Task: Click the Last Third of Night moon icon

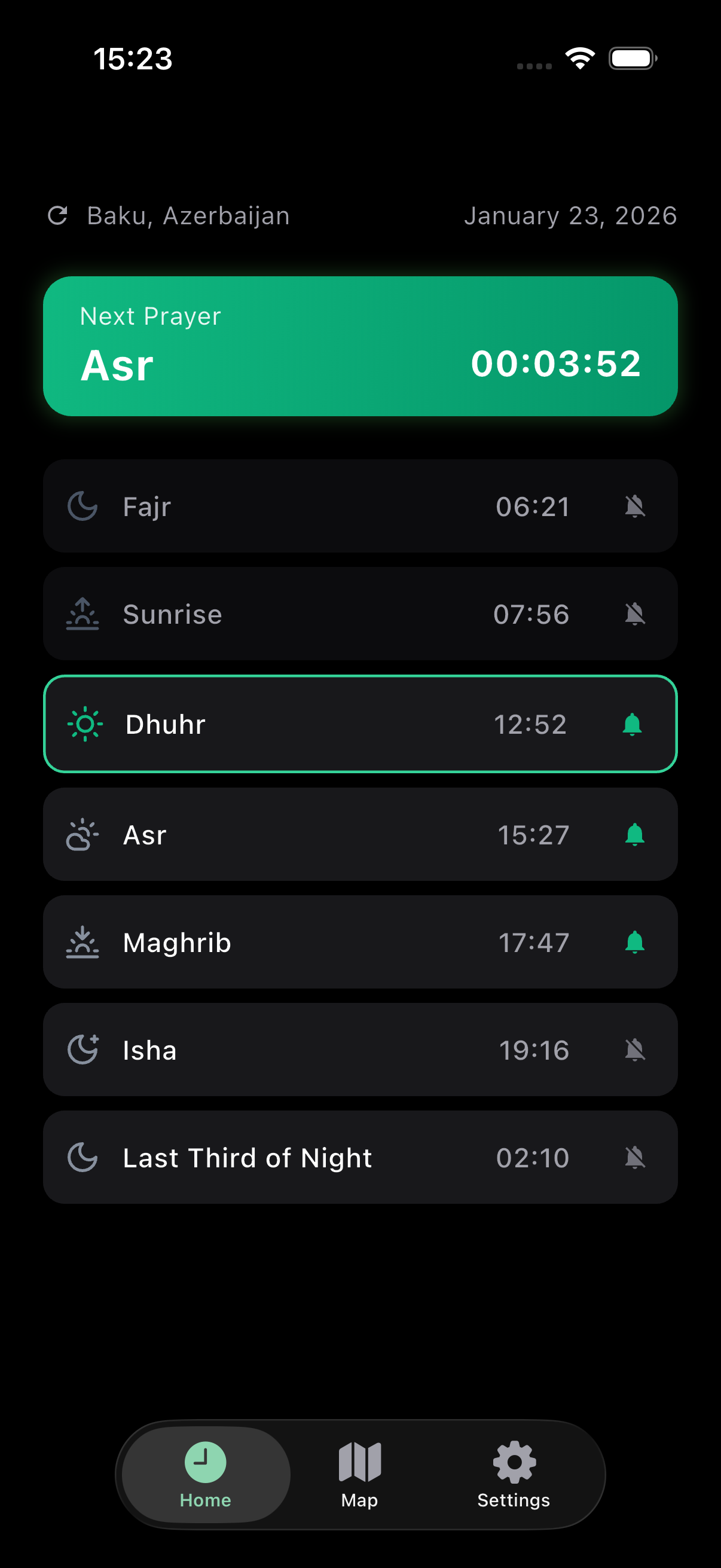Action: click(x=83, y=1157)
